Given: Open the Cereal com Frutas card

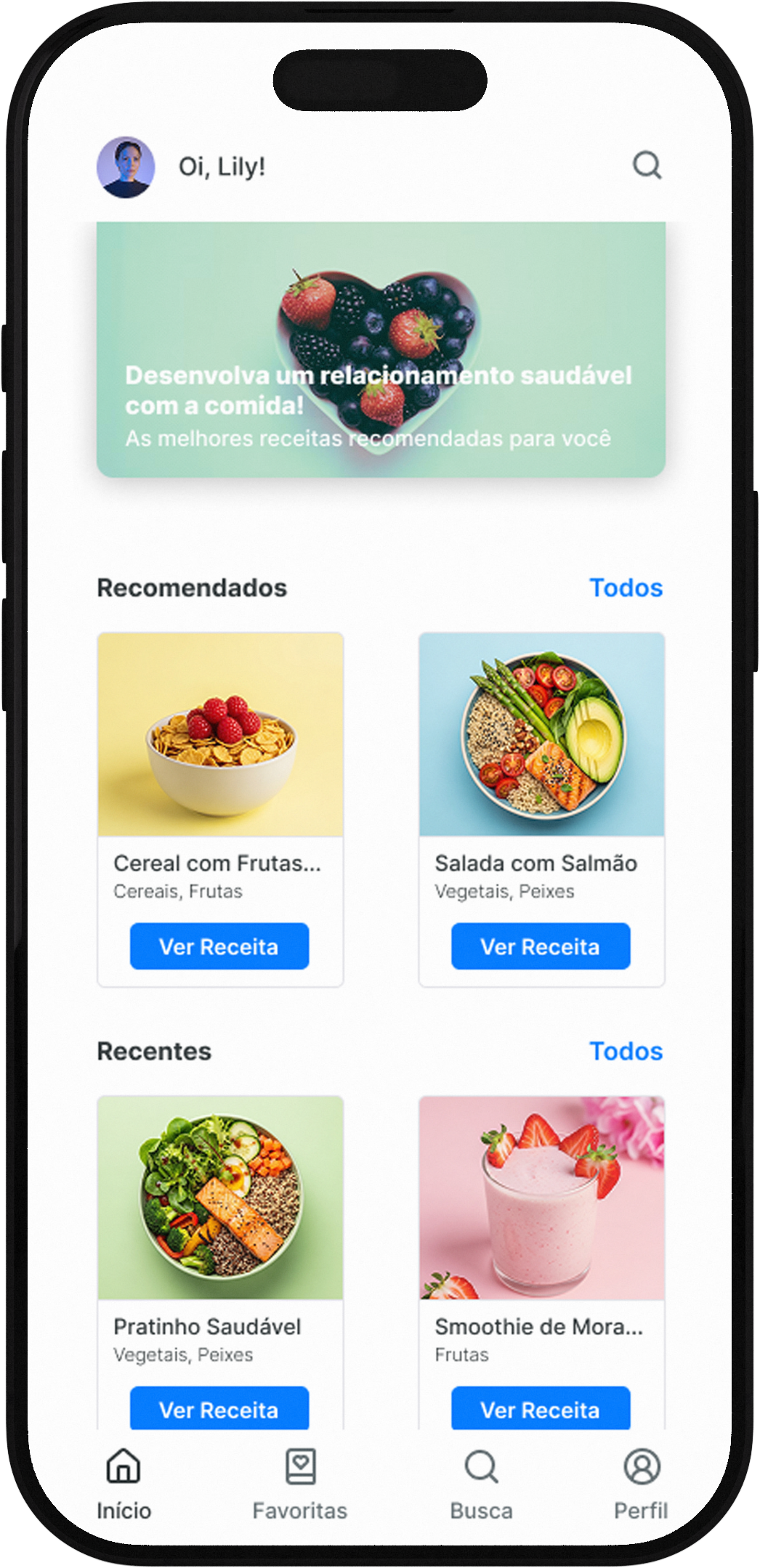Looking at the screenshot, I should 220,809.
